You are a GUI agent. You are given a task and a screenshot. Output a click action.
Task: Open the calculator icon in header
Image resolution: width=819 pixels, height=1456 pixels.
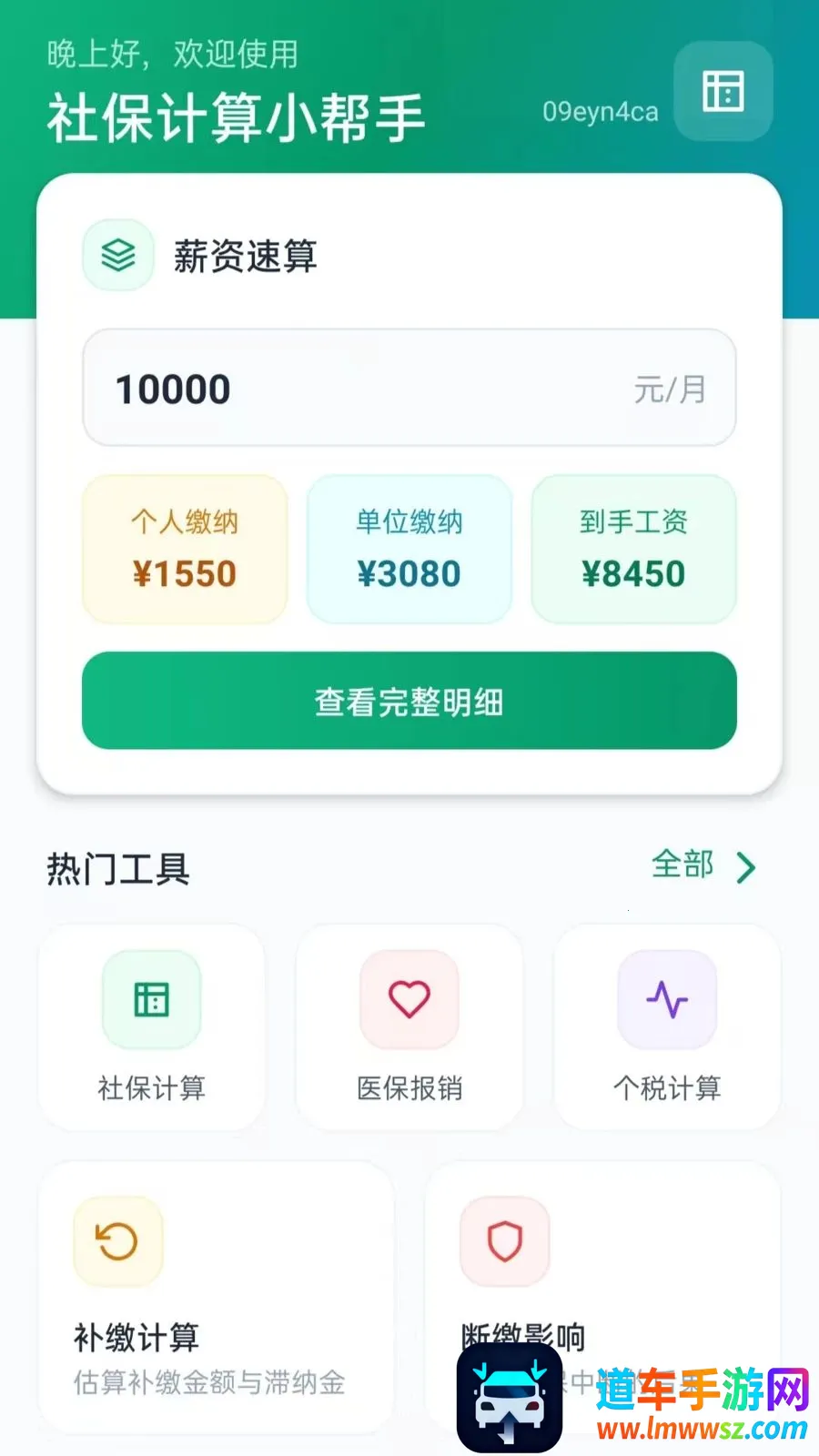tap(723, 91)
